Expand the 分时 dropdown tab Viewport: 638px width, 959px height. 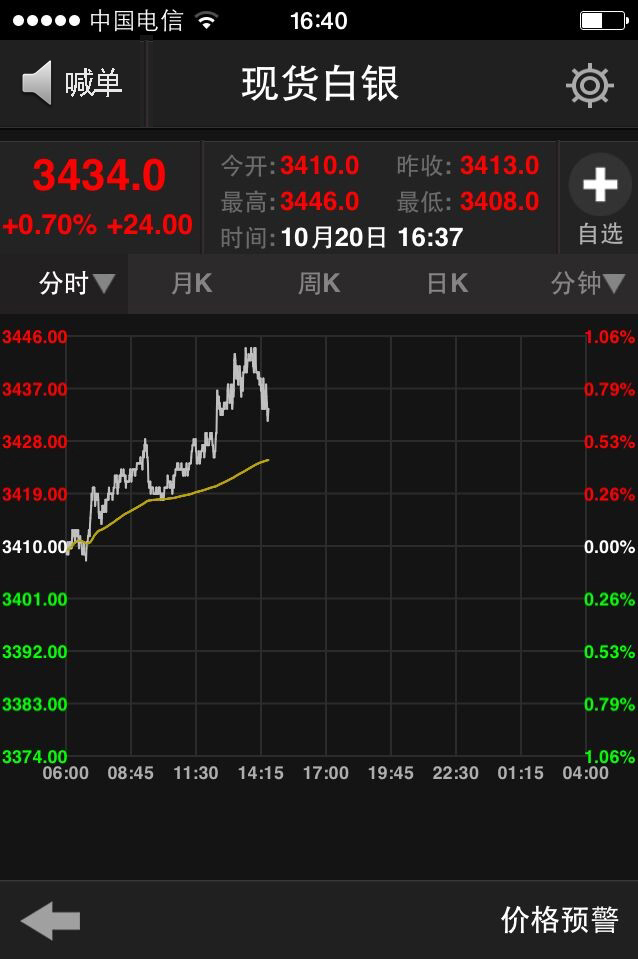76,284
